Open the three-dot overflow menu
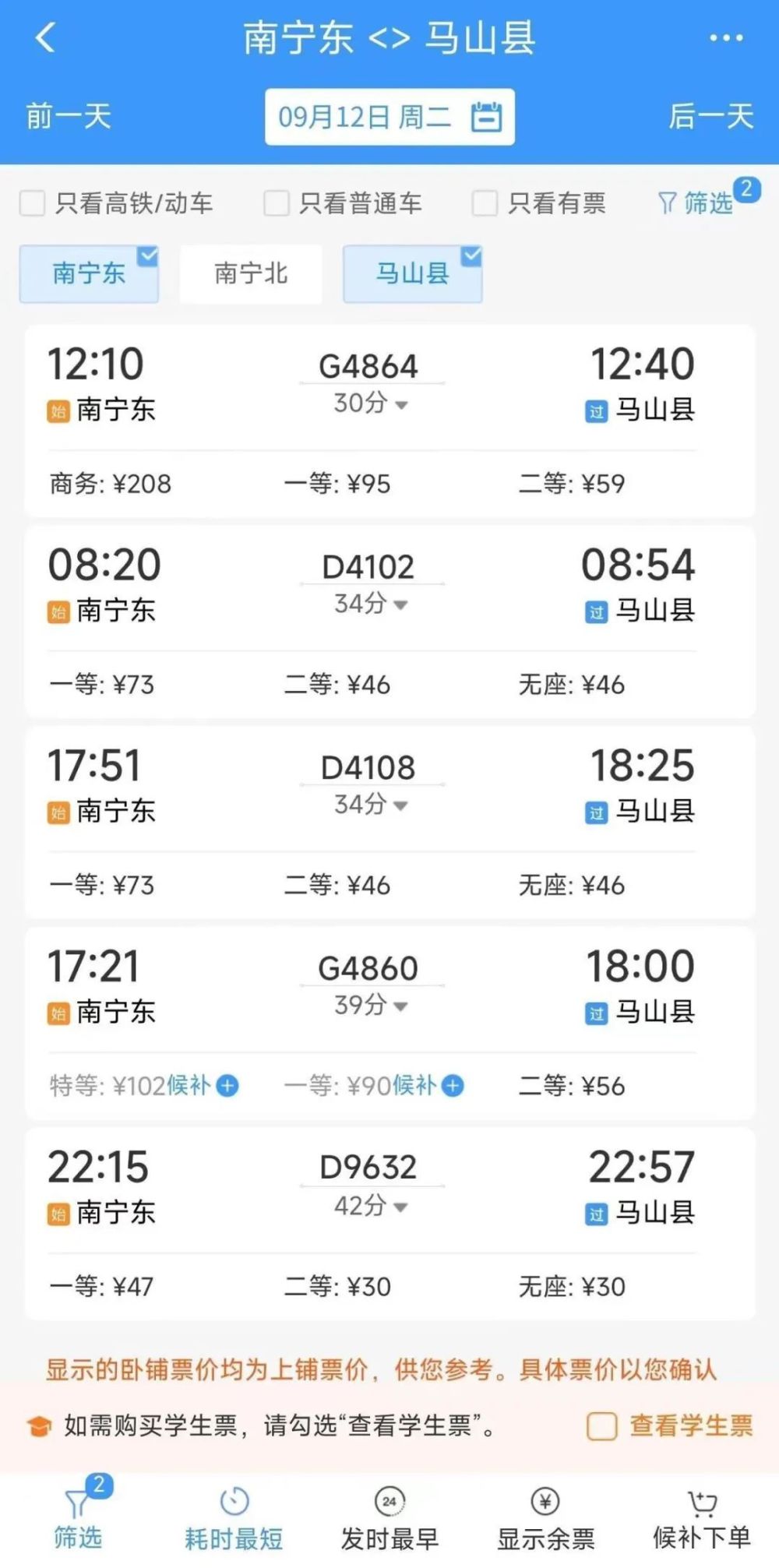This screenshot has height=1568, width=779. coord(726,37)
